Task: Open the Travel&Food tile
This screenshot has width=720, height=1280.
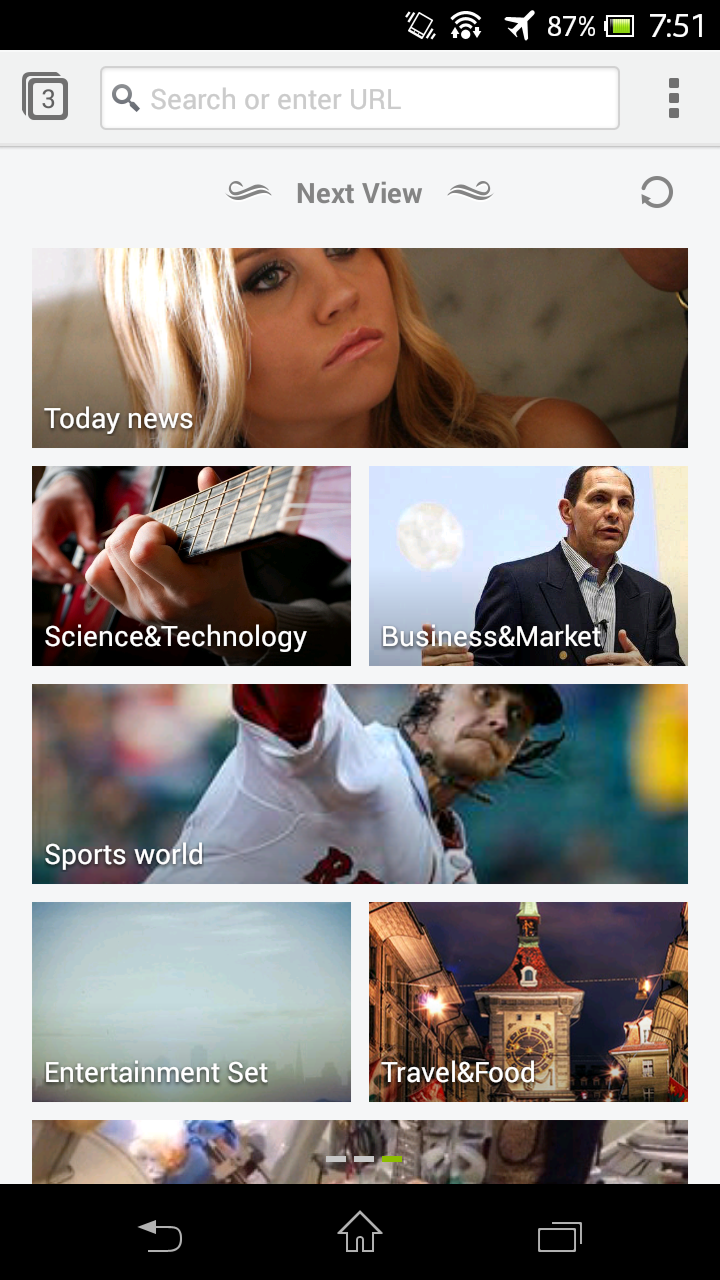Action: (528, 1002)
